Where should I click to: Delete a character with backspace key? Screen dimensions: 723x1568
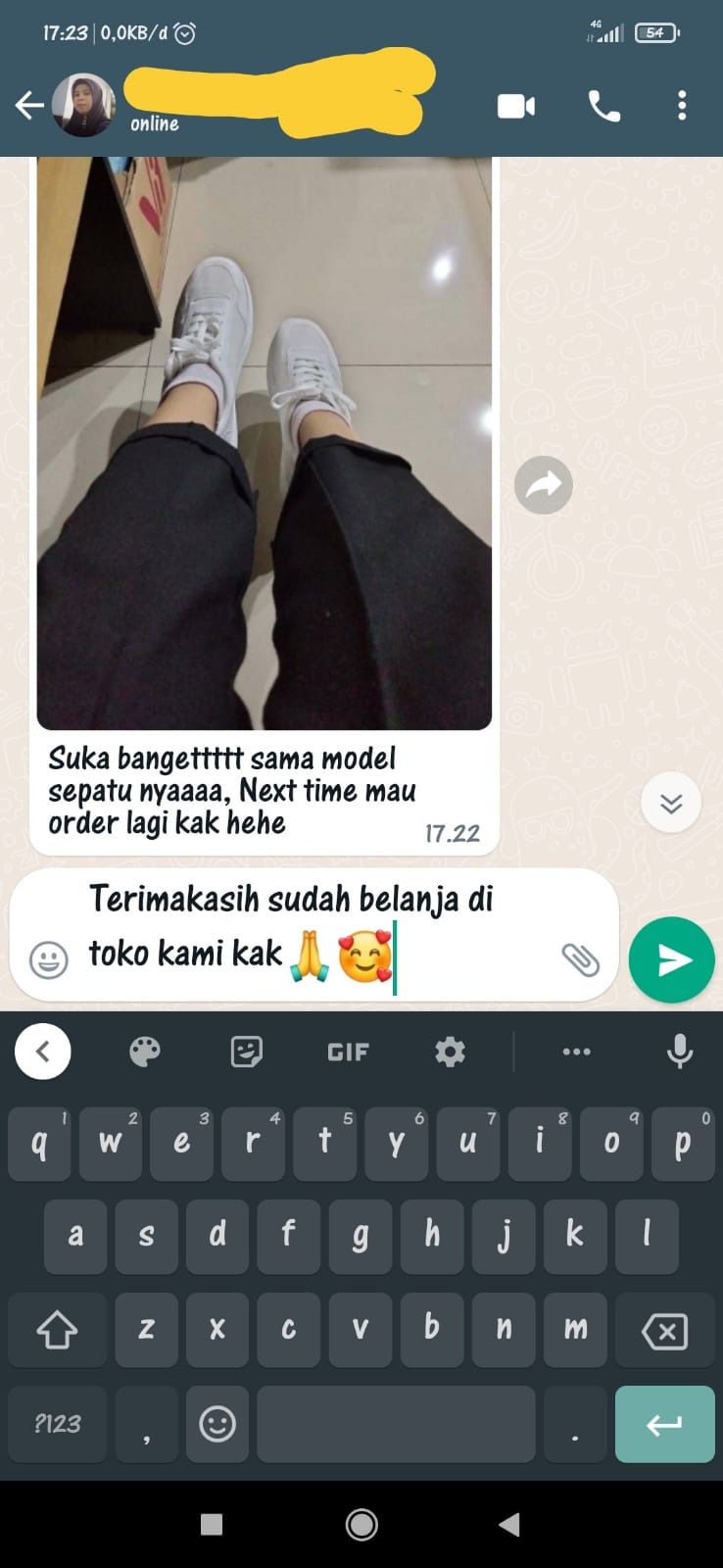pyautogui.click(x=664, y=1330)
